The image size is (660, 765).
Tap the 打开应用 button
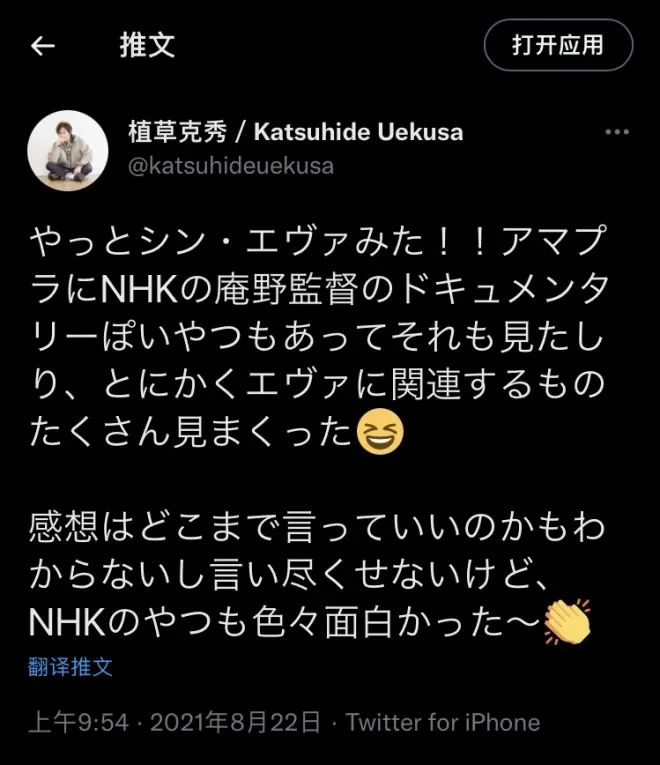pyautogui.click(x=558, y=45)
